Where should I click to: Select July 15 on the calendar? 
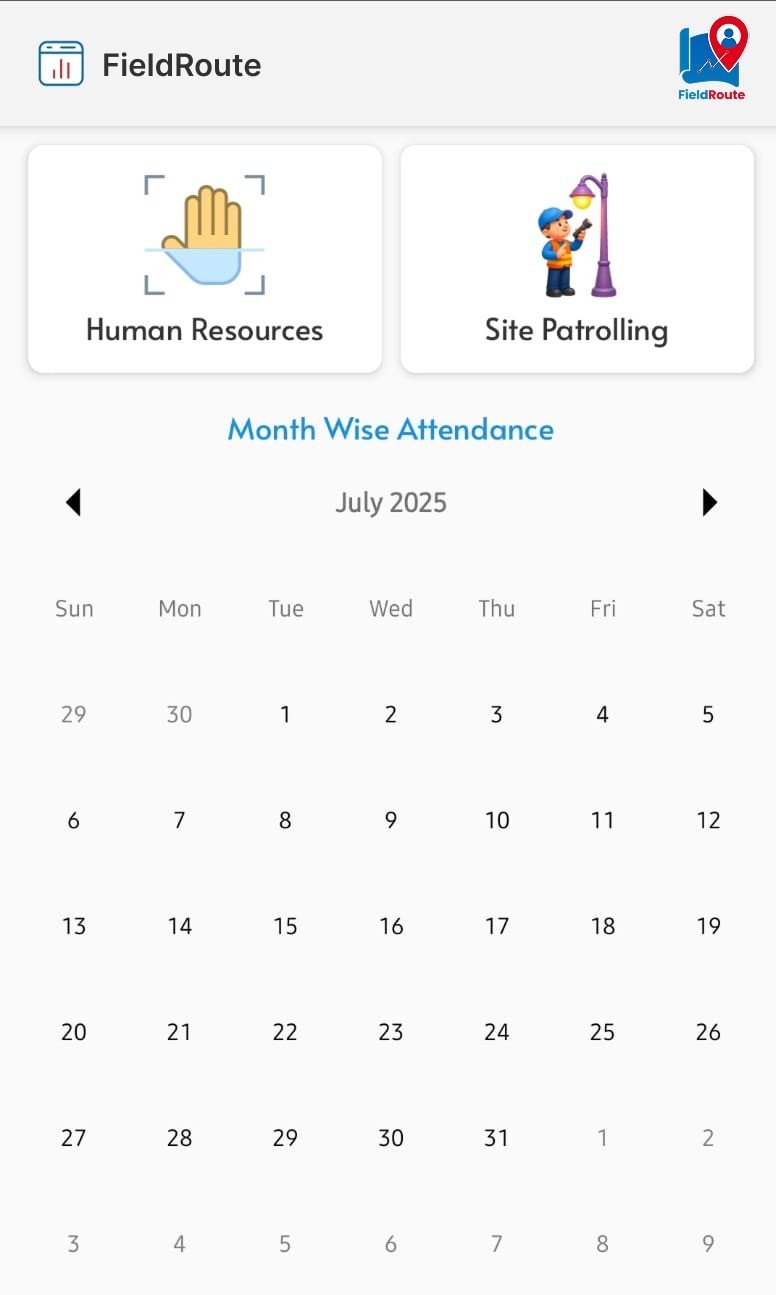[285, 926]
